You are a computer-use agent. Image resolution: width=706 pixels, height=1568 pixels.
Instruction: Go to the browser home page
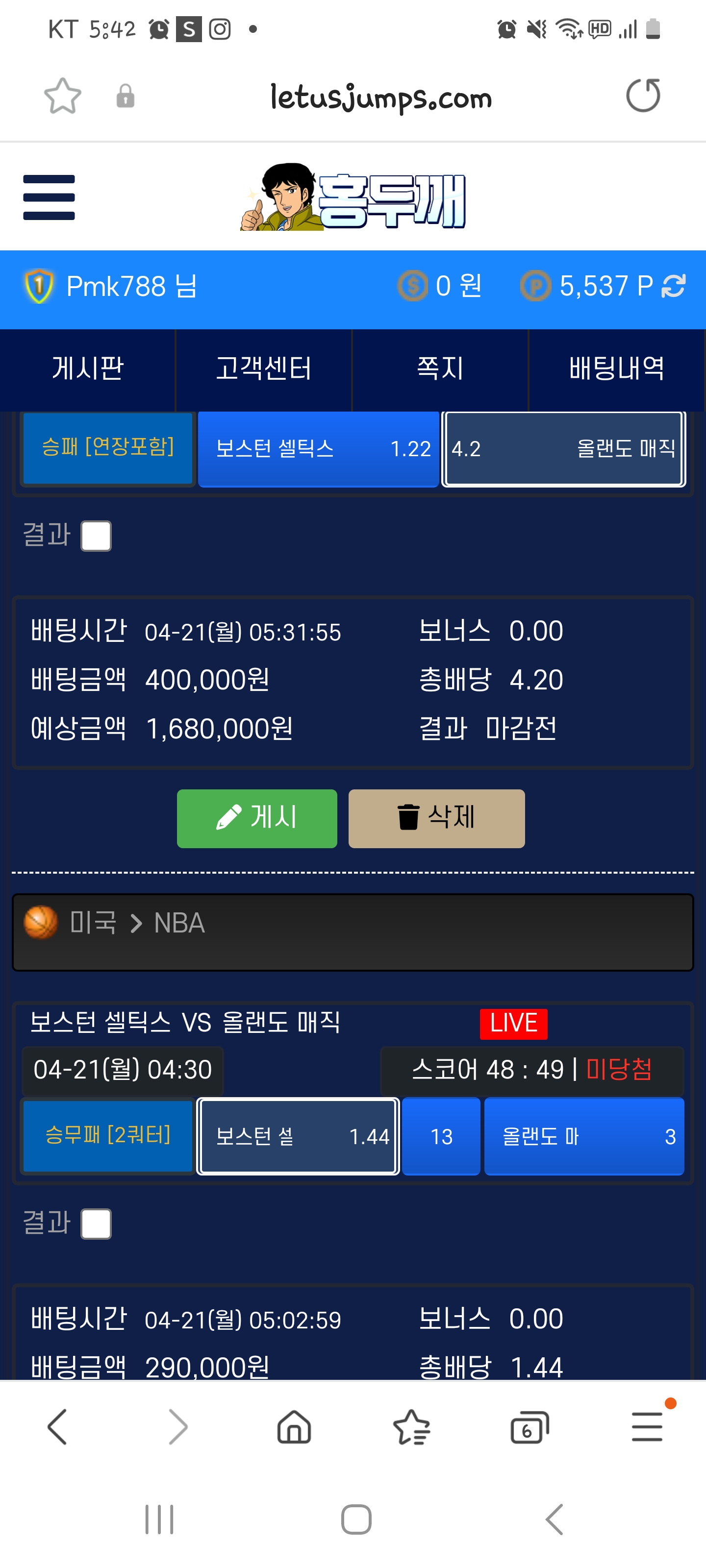[x=294, y=1427]
